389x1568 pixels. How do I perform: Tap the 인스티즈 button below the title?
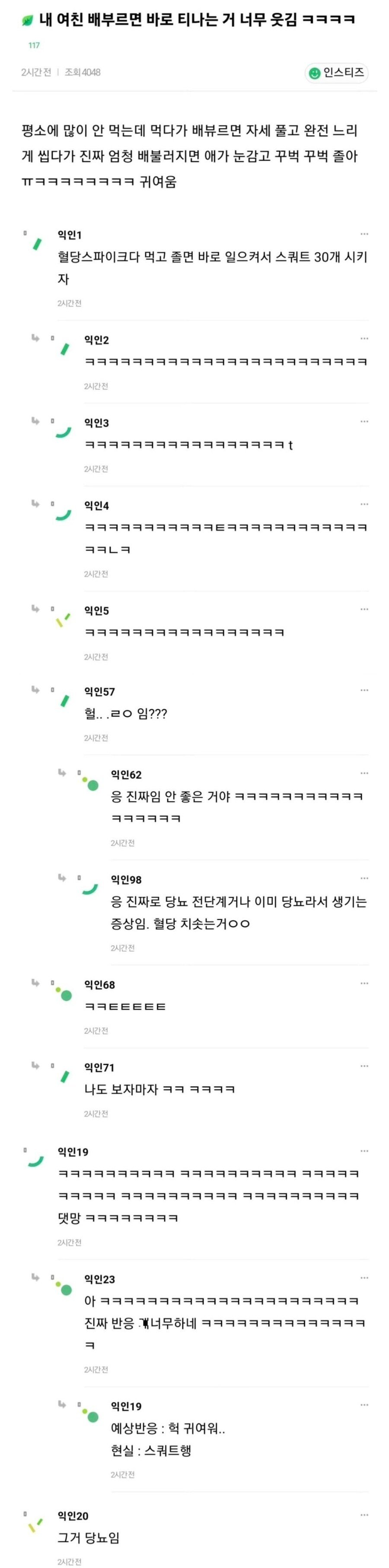[337, 73]
